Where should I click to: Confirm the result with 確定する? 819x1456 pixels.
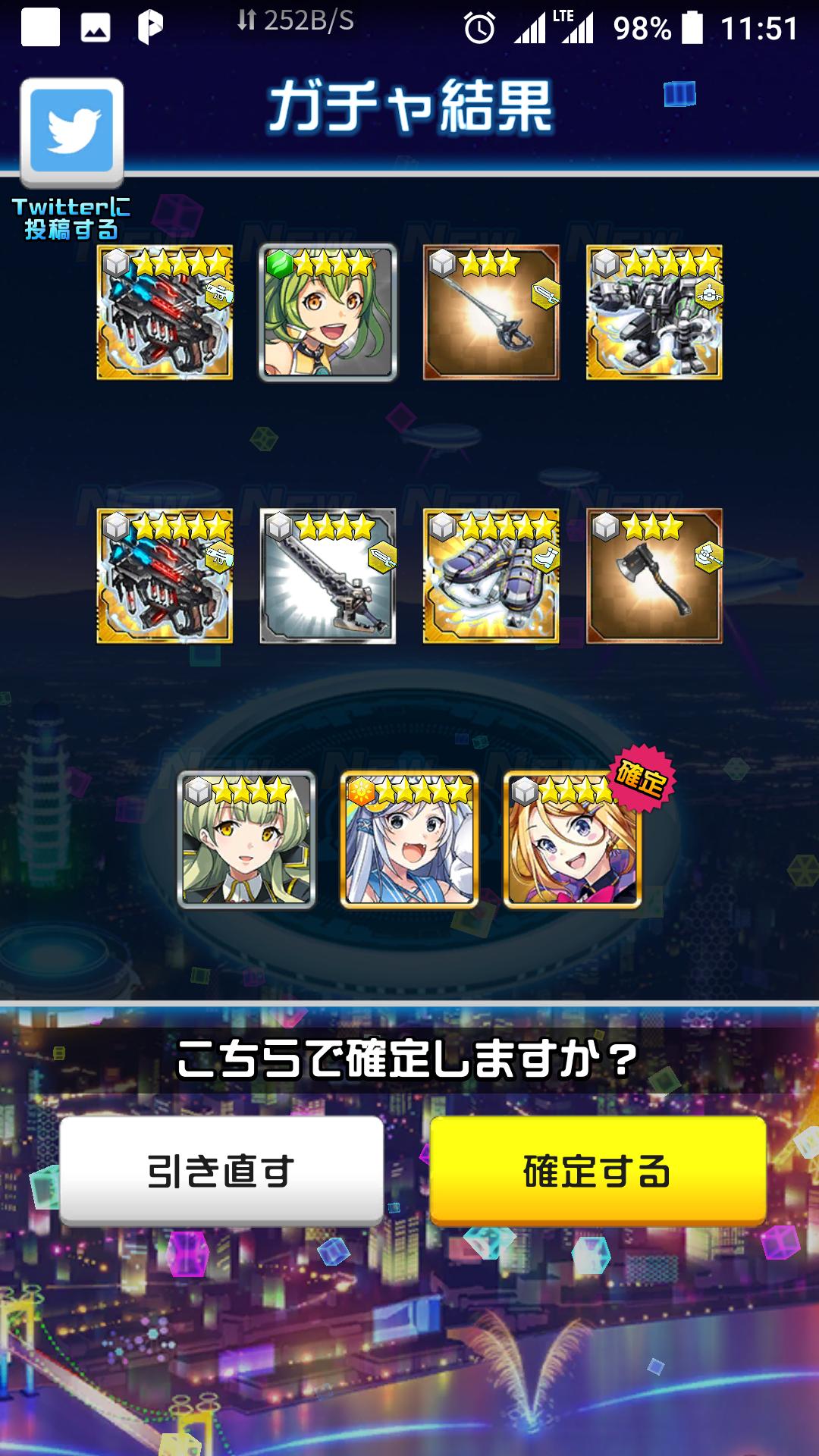pos(598,1170)
